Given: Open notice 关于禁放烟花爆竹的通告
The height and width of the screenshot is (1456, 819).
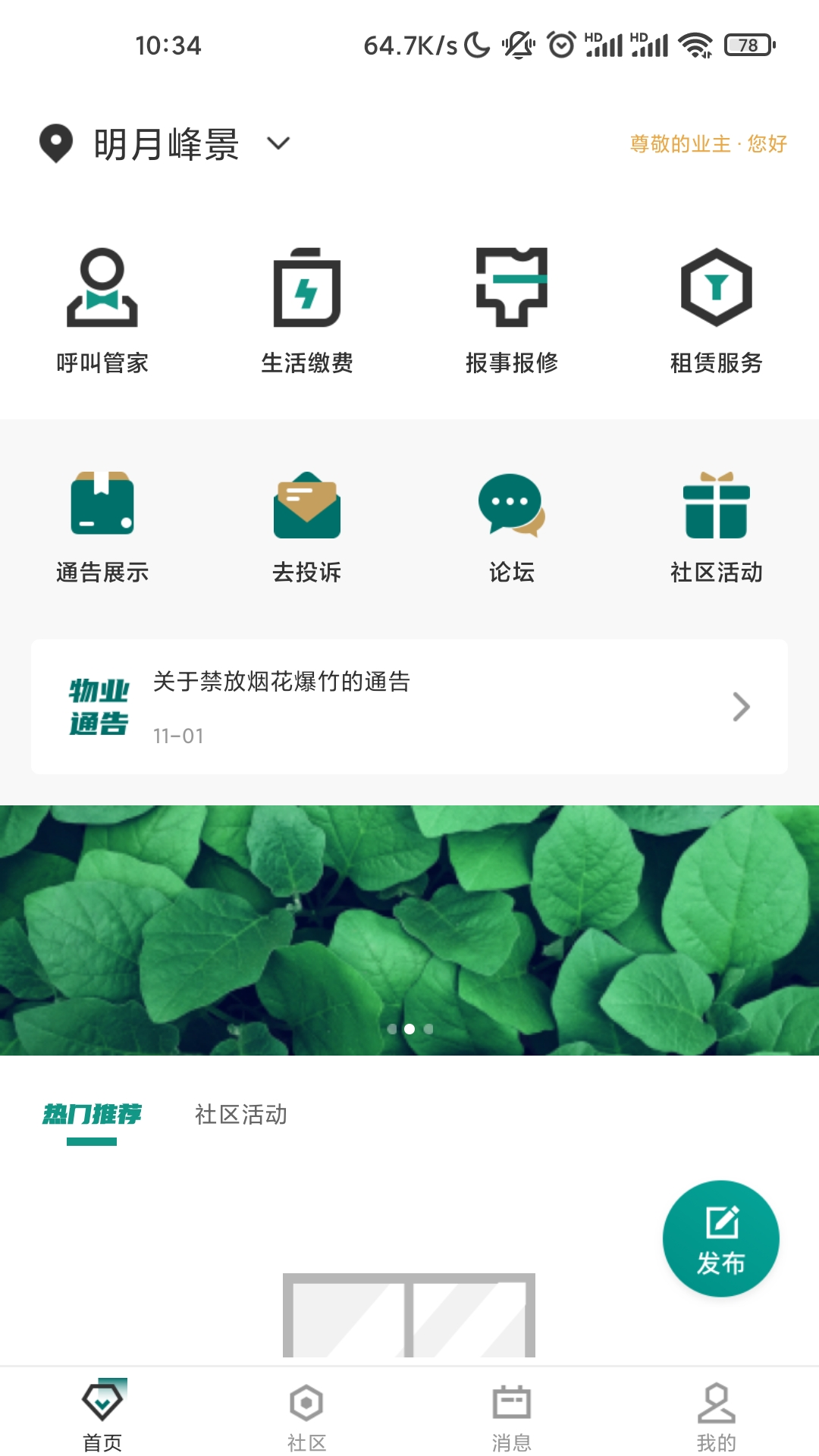Looking at the screenshot, I should (409, 706).
